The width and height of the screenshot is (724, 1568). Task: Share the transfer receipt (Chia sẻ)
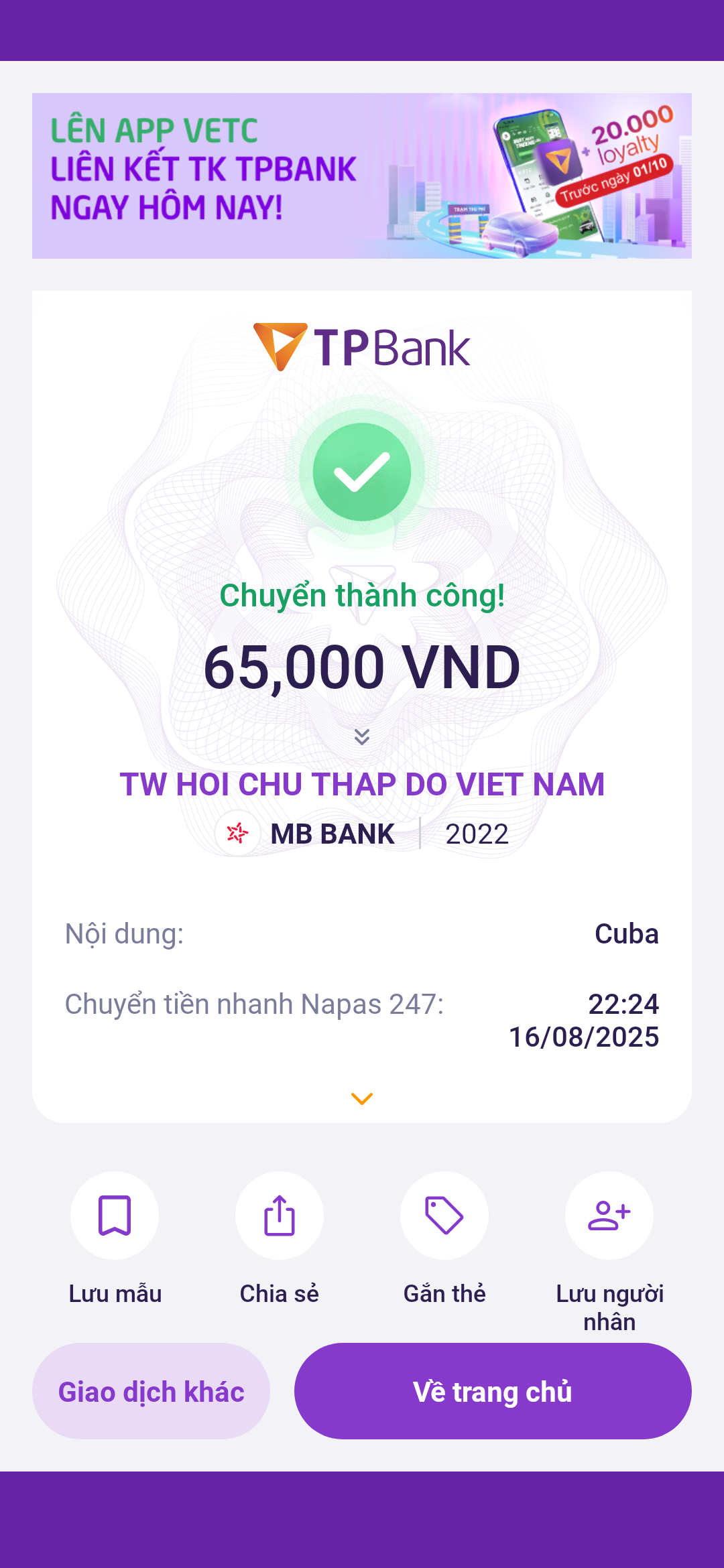click(x=280, y=1216)
